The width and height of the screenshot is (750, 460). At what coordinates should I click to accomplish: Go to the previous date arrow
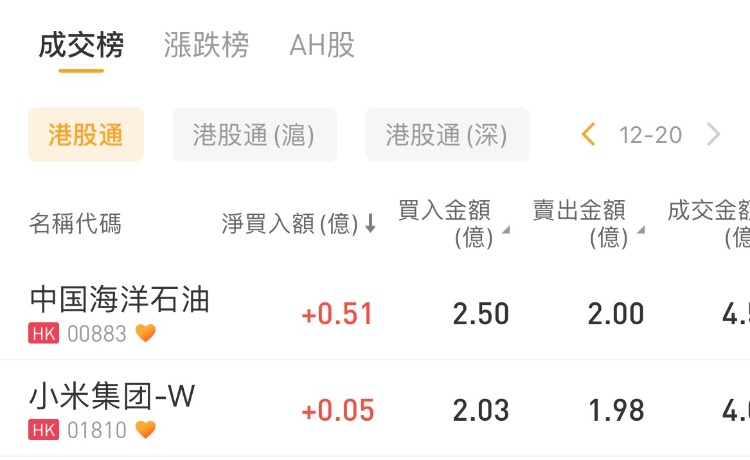(588, 135)
